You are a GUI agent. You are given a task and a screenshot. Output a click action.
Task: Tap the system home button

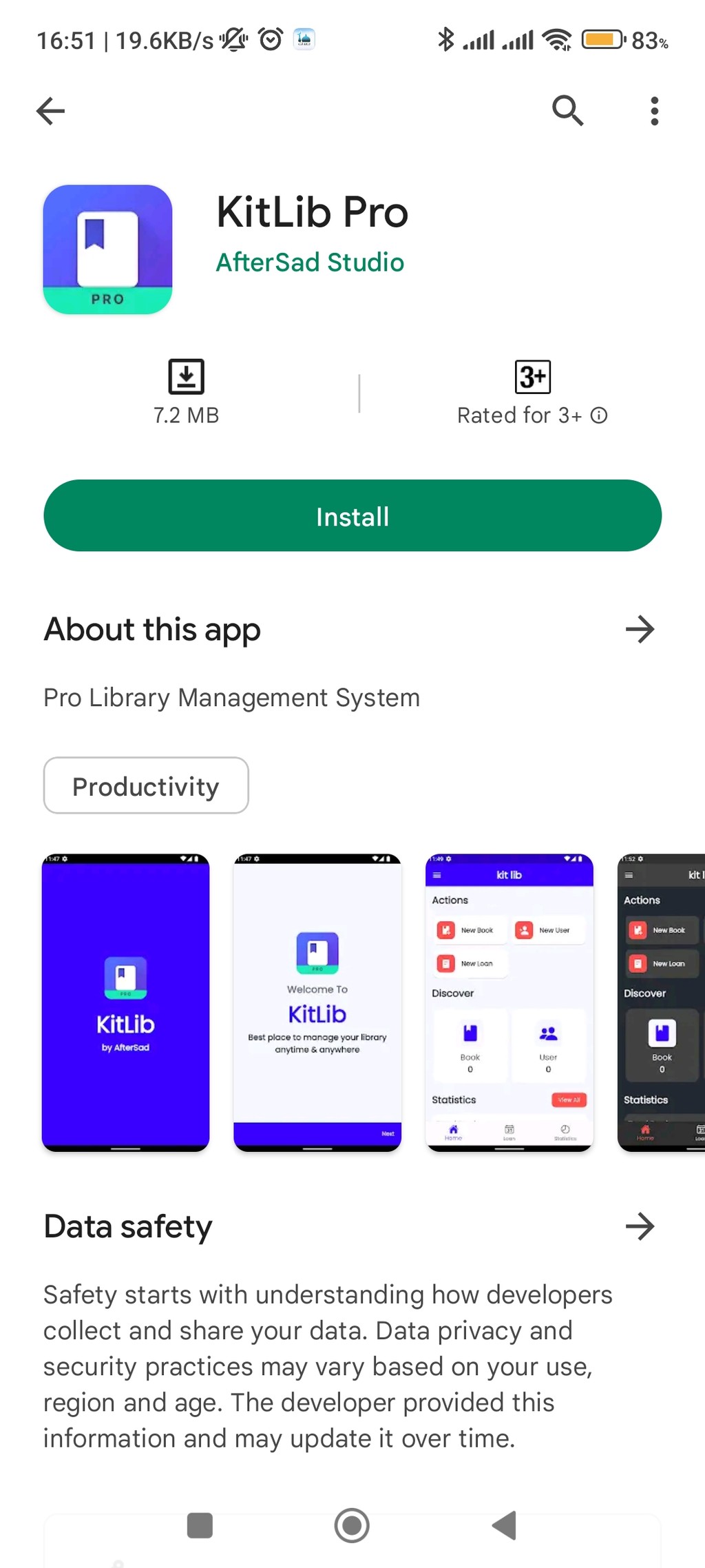tap(352, 1525)
